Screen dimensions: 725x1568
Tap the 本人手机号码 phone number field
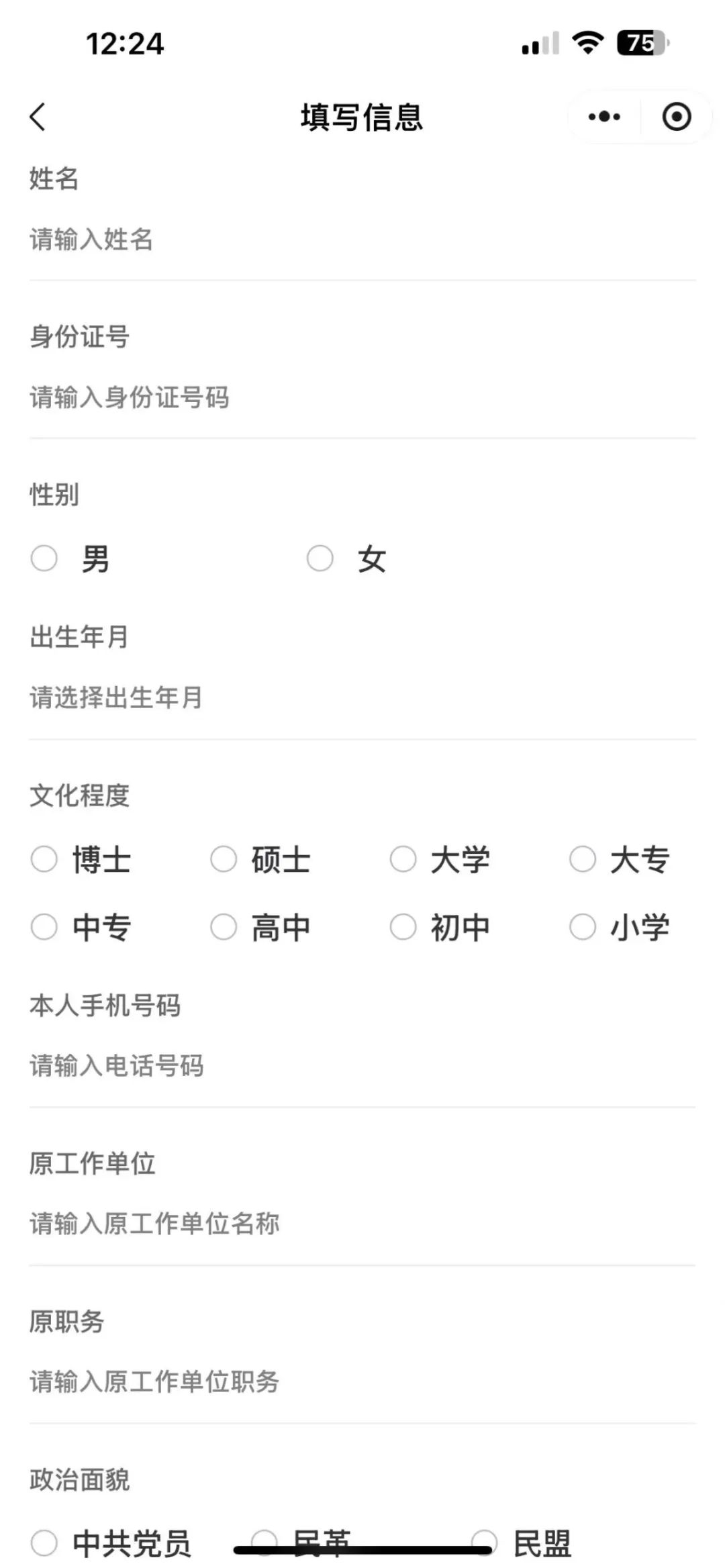click(362, 1066)
